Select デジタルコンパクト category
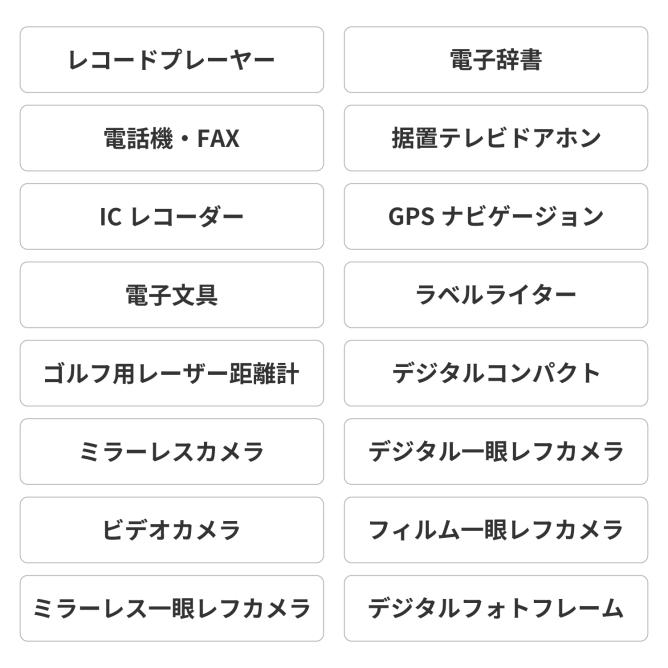The image size is (668, 668). tap(496, 373)
